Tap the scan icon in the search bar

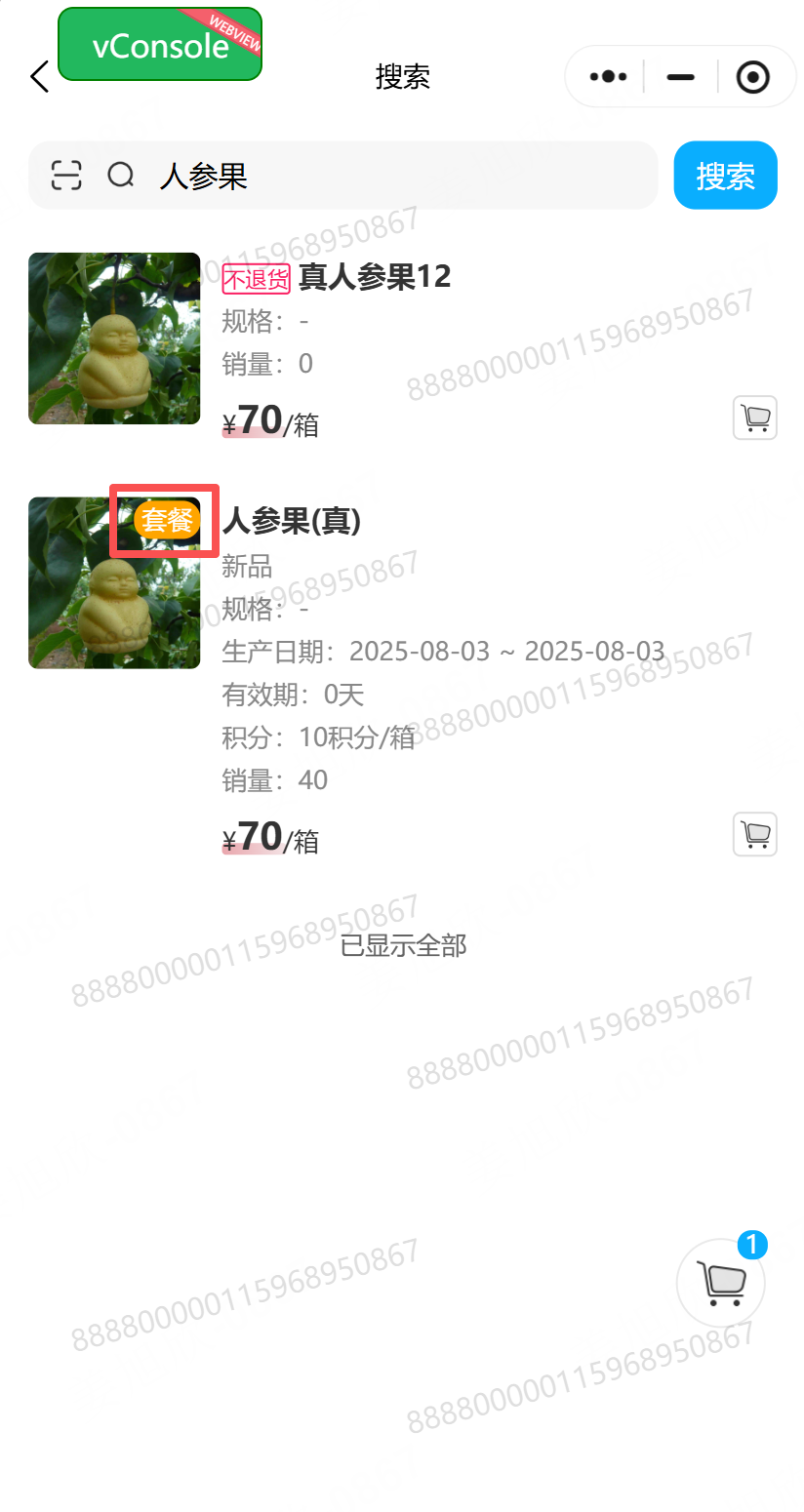tap(66, 176)
